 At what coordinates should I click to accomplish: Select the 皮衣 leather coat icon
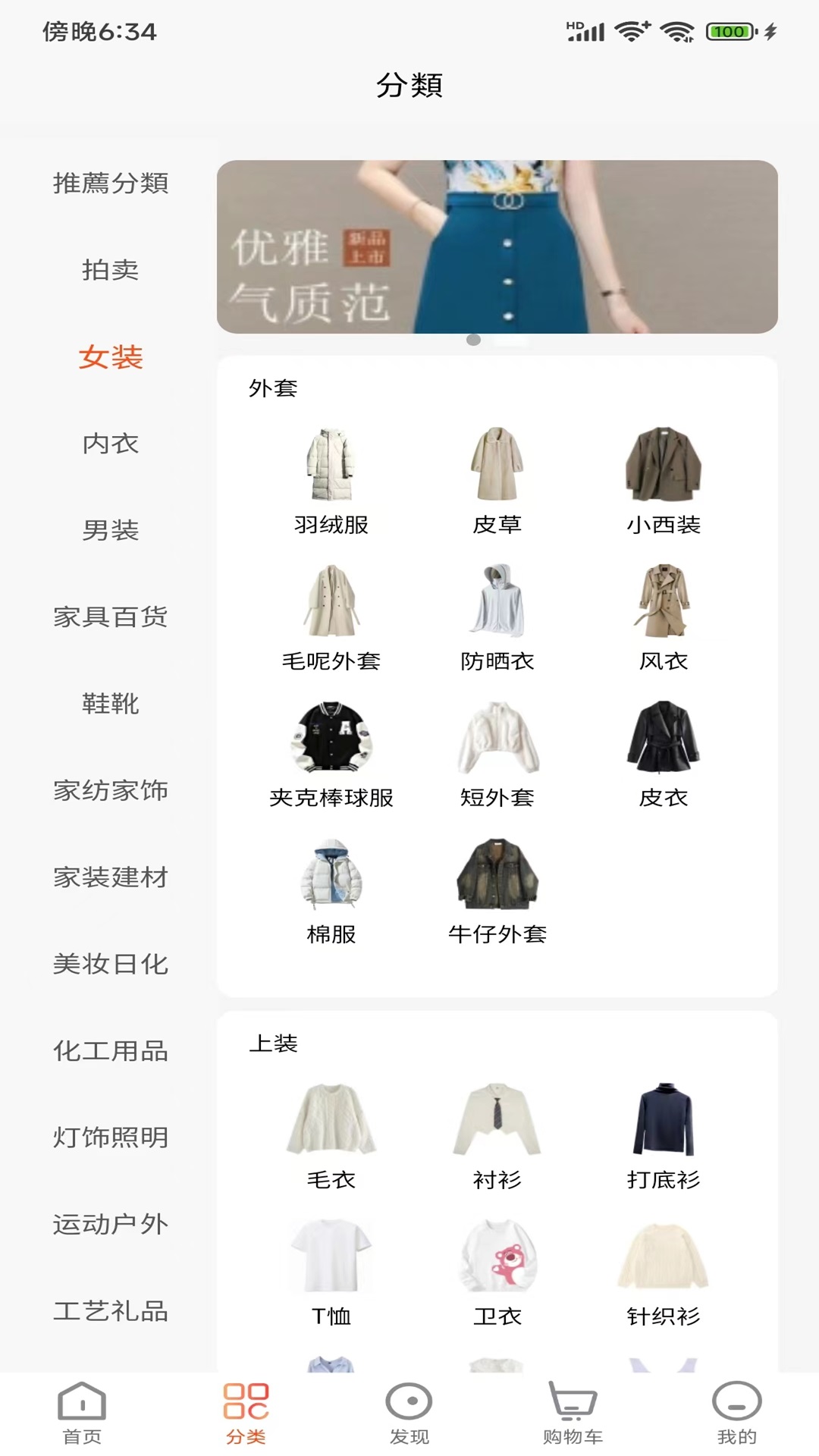point(663,741)
